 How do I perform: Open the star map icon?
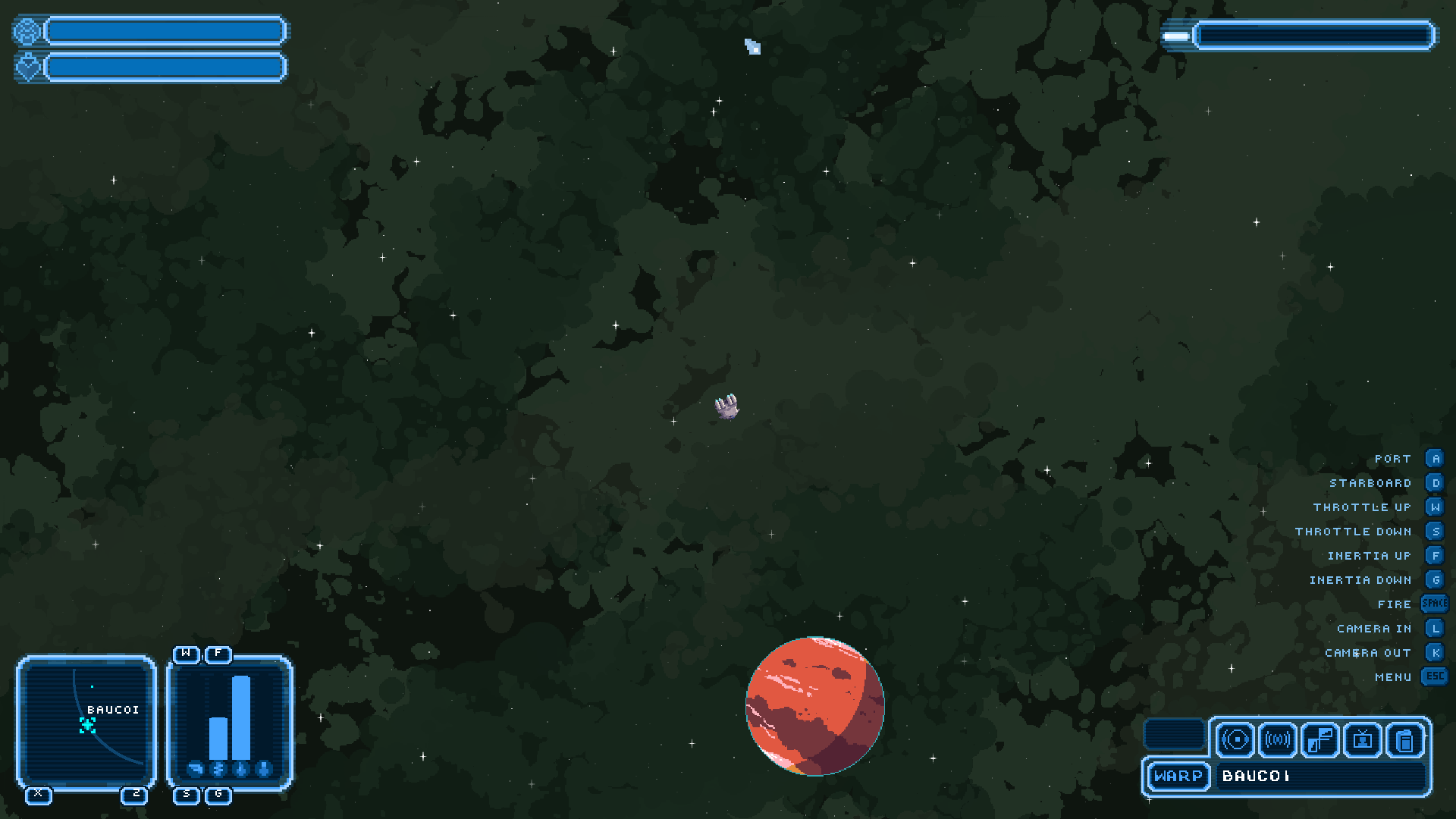[1320, 739]
